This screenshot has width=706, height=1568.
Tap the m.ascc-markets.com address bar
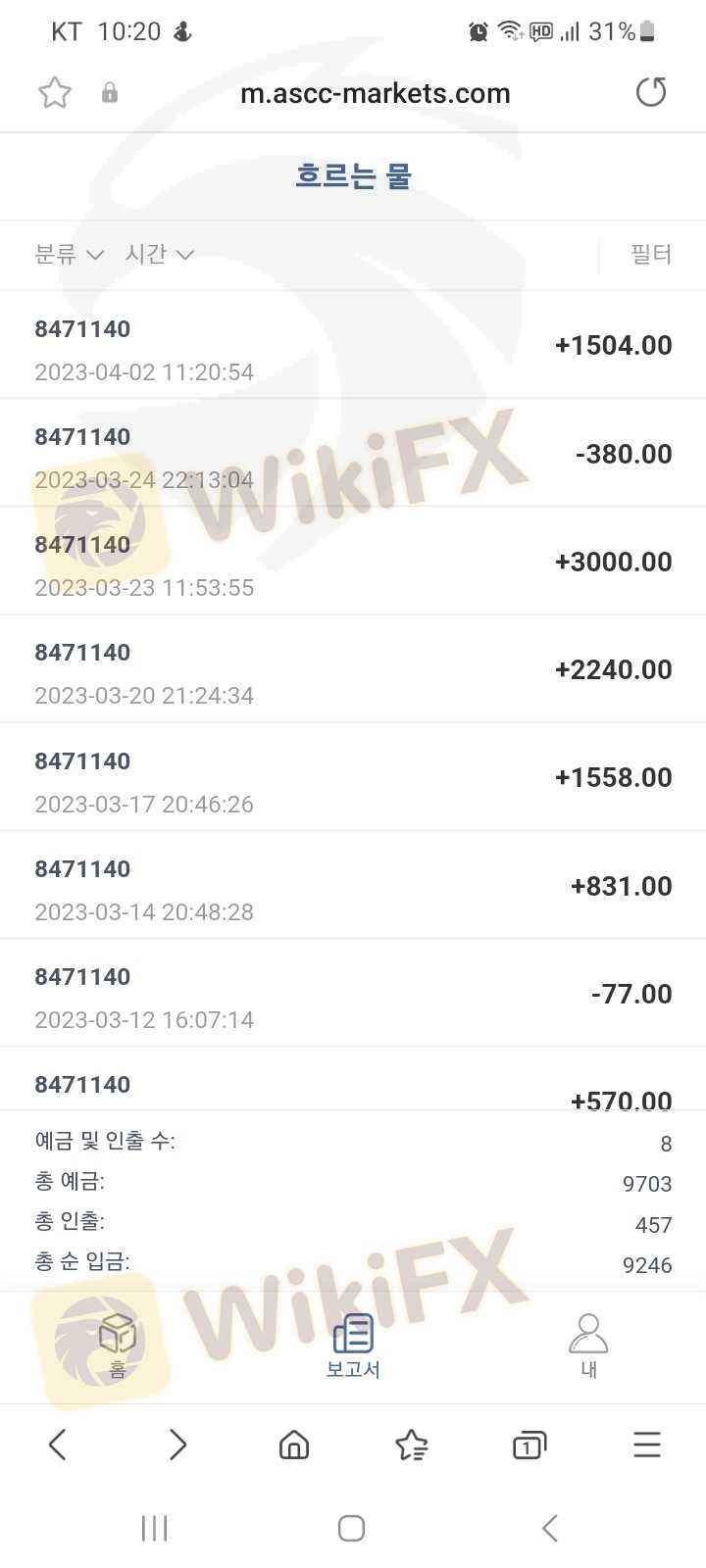click(x=375, y=93)
